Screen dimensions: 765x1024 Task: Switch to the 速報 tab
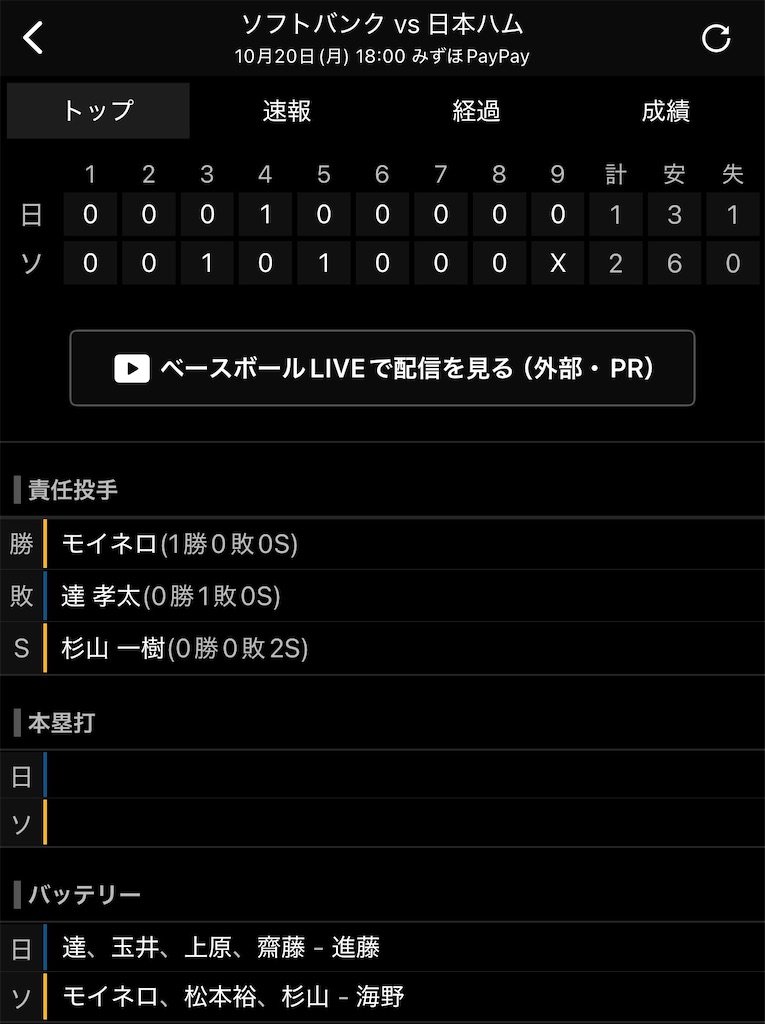pyautogui.click(x=287, y=112)
